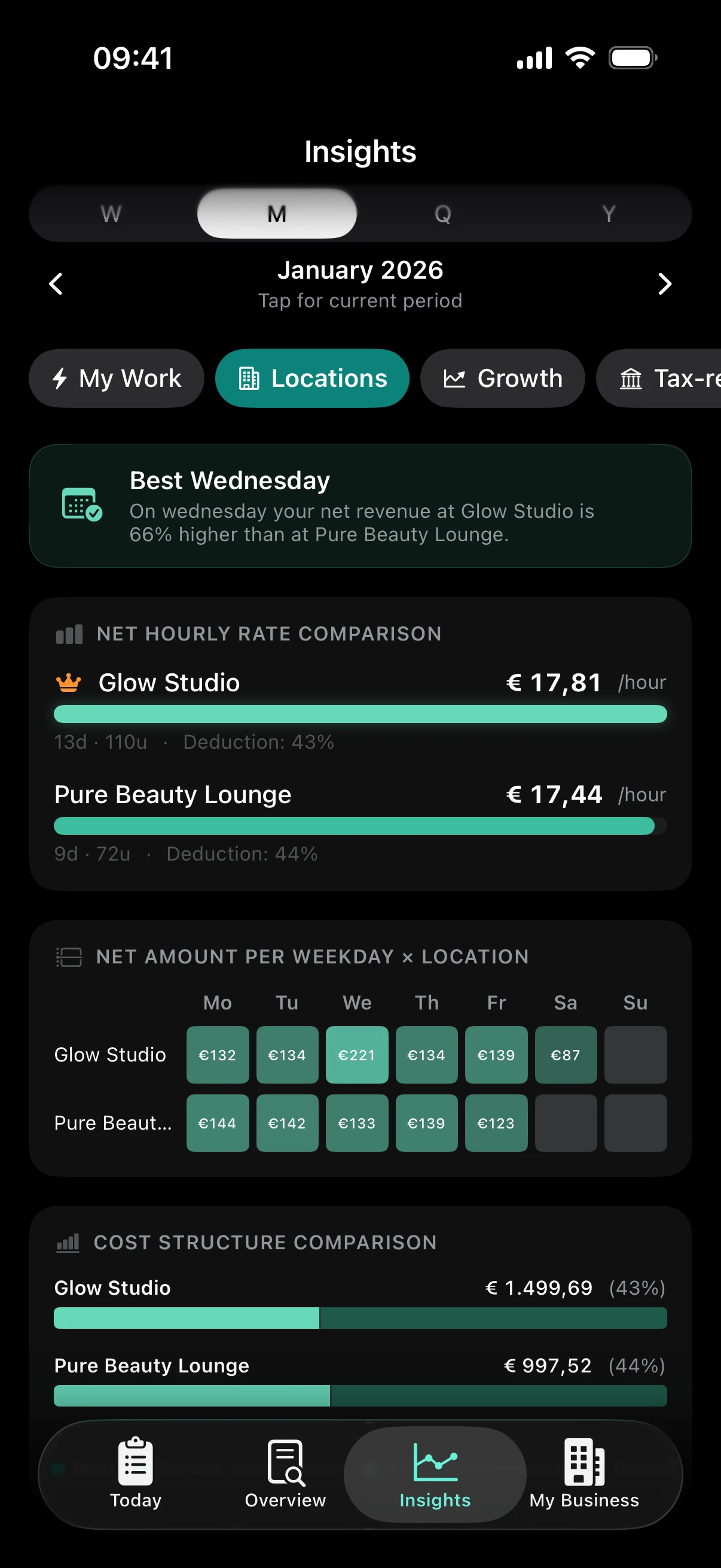Switch to the W period view
The width and height of the screenshot is (721, 1568).
pos(110,213)
